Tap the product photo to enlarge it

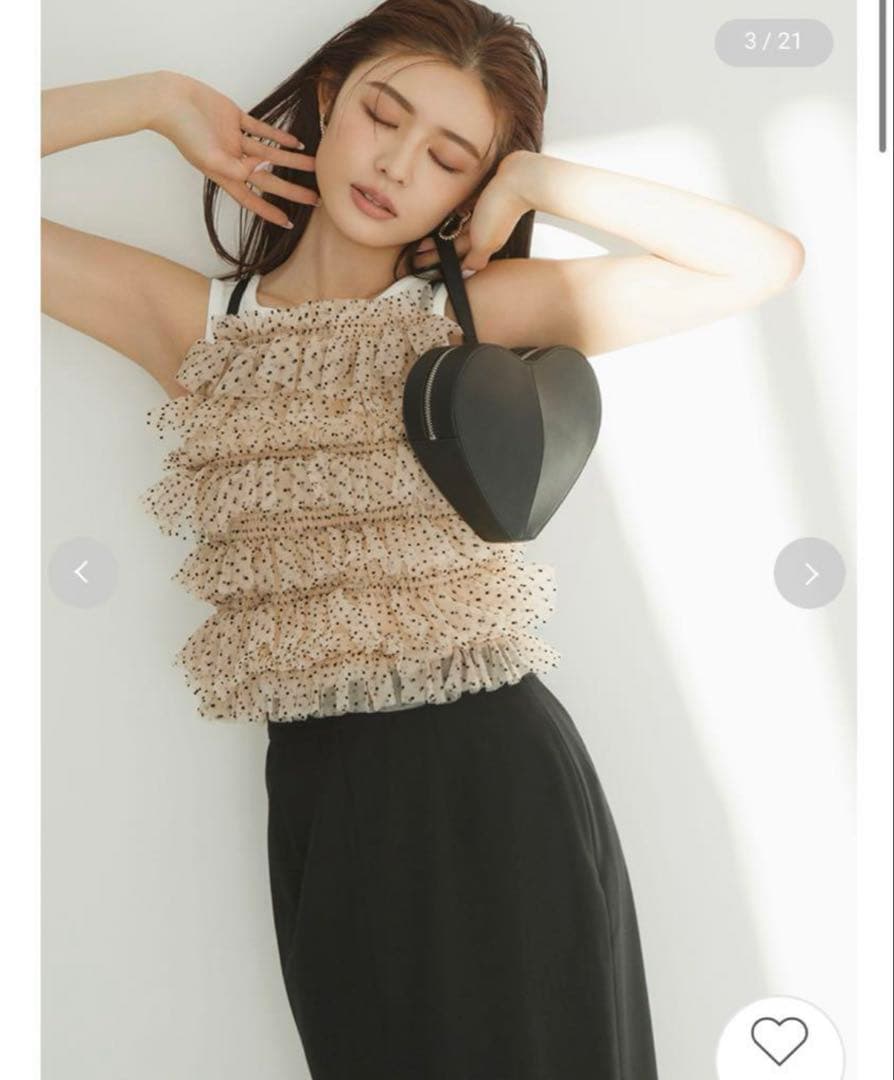coord(430,500)
